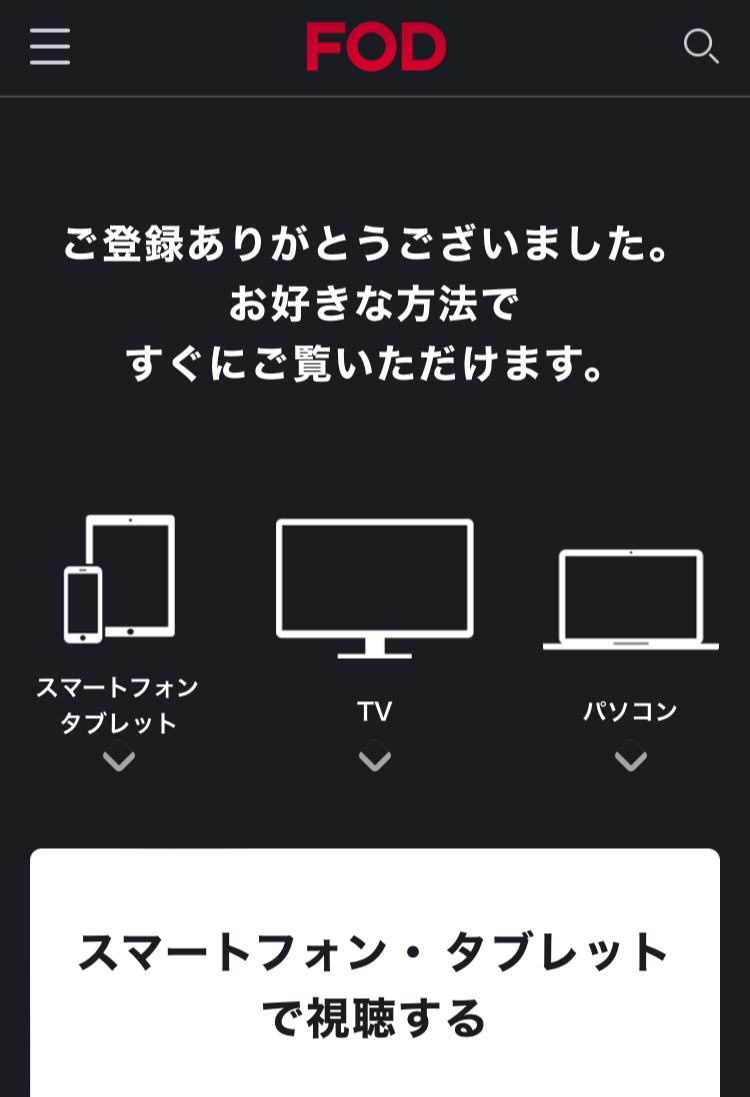Open the search icon
The image size is (750, 1097).
point(700,46)
